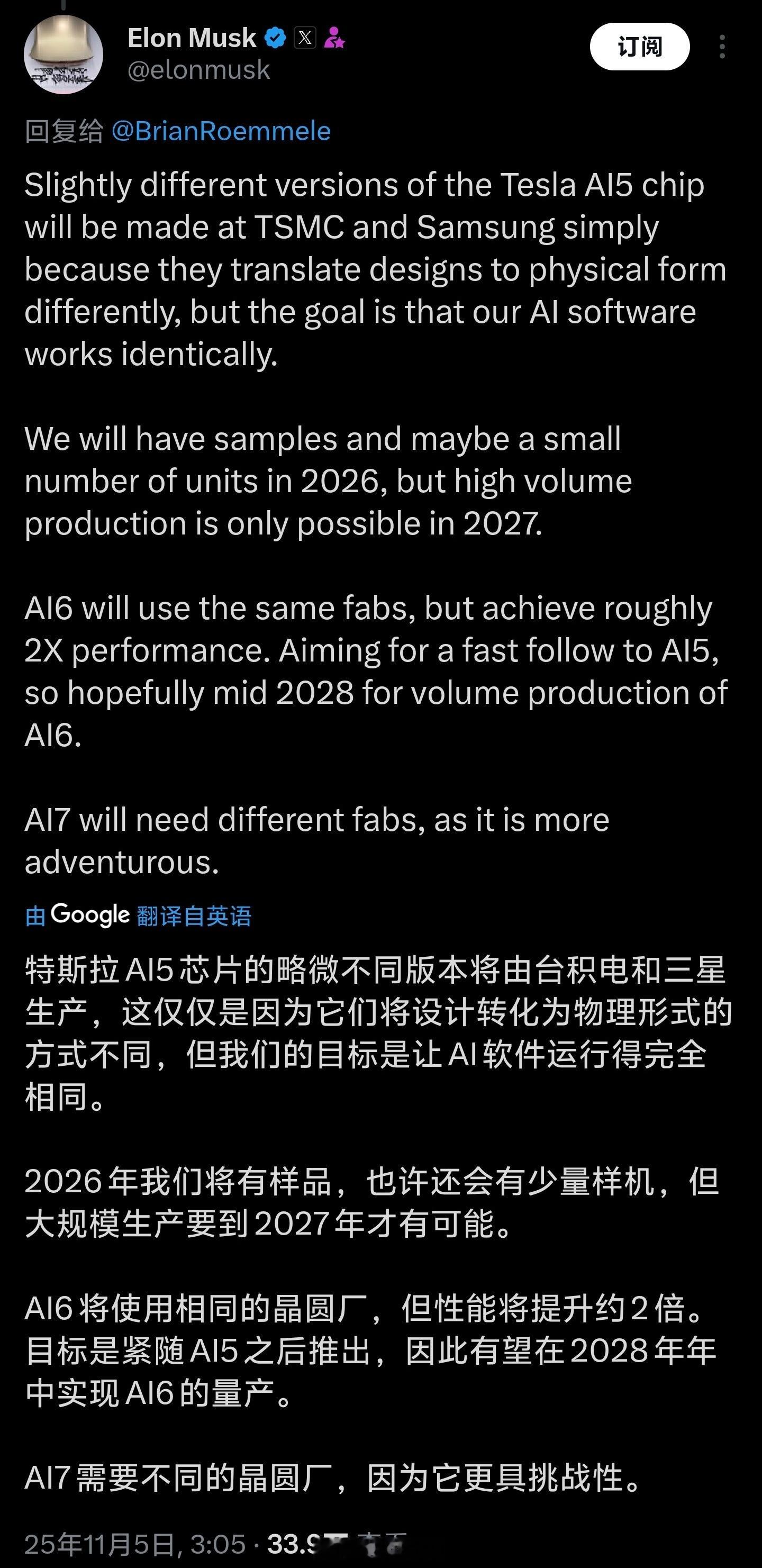The width and height of the screenshot is (762, 1568).
Task: Tap the 订阅 subscribe button
Action: click(x=639, y=47)
